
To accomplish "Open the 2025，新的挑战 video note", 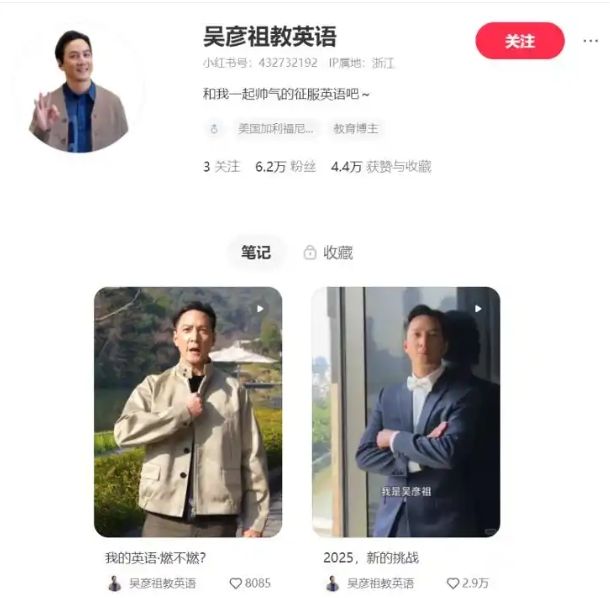I will 405,412.
